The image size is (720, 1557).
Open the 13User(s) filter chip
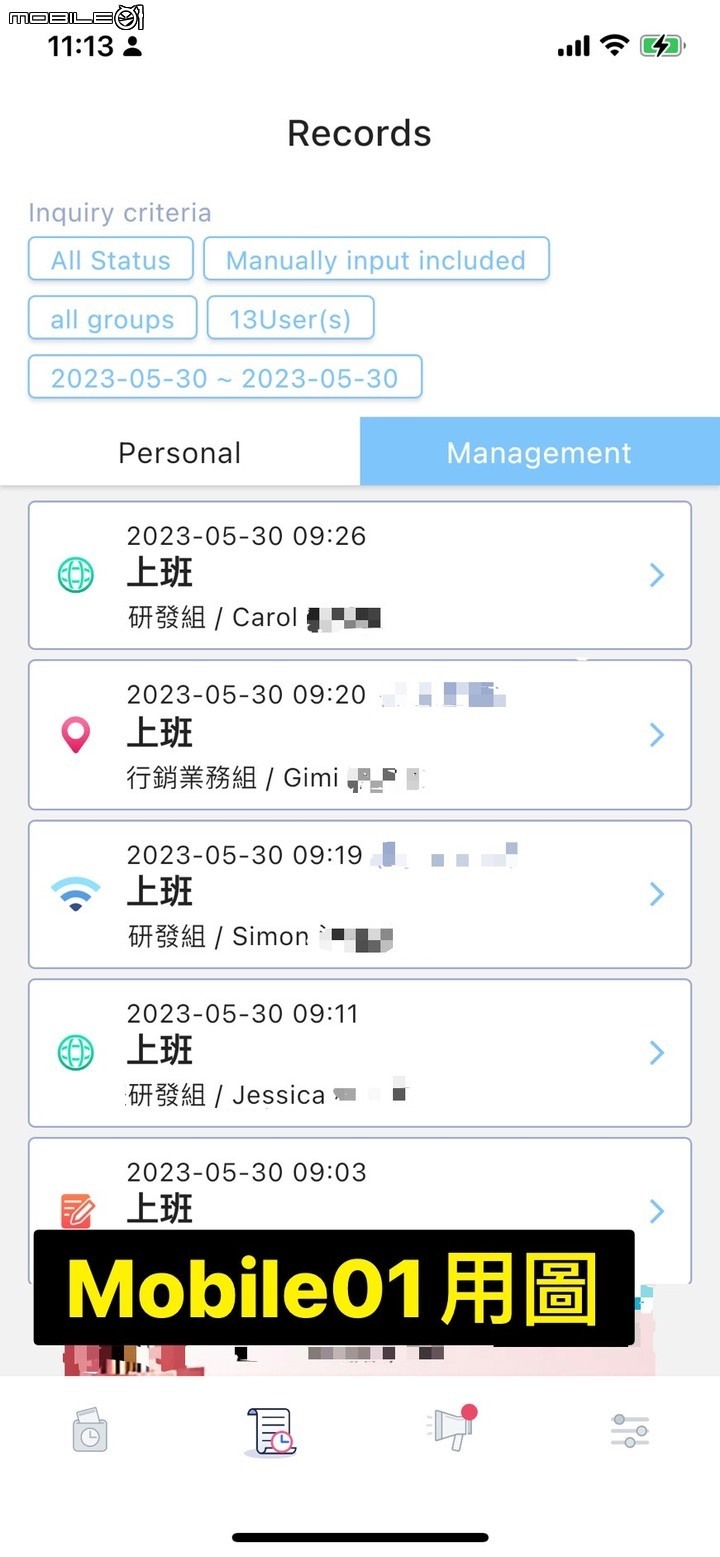pos(290,319)
